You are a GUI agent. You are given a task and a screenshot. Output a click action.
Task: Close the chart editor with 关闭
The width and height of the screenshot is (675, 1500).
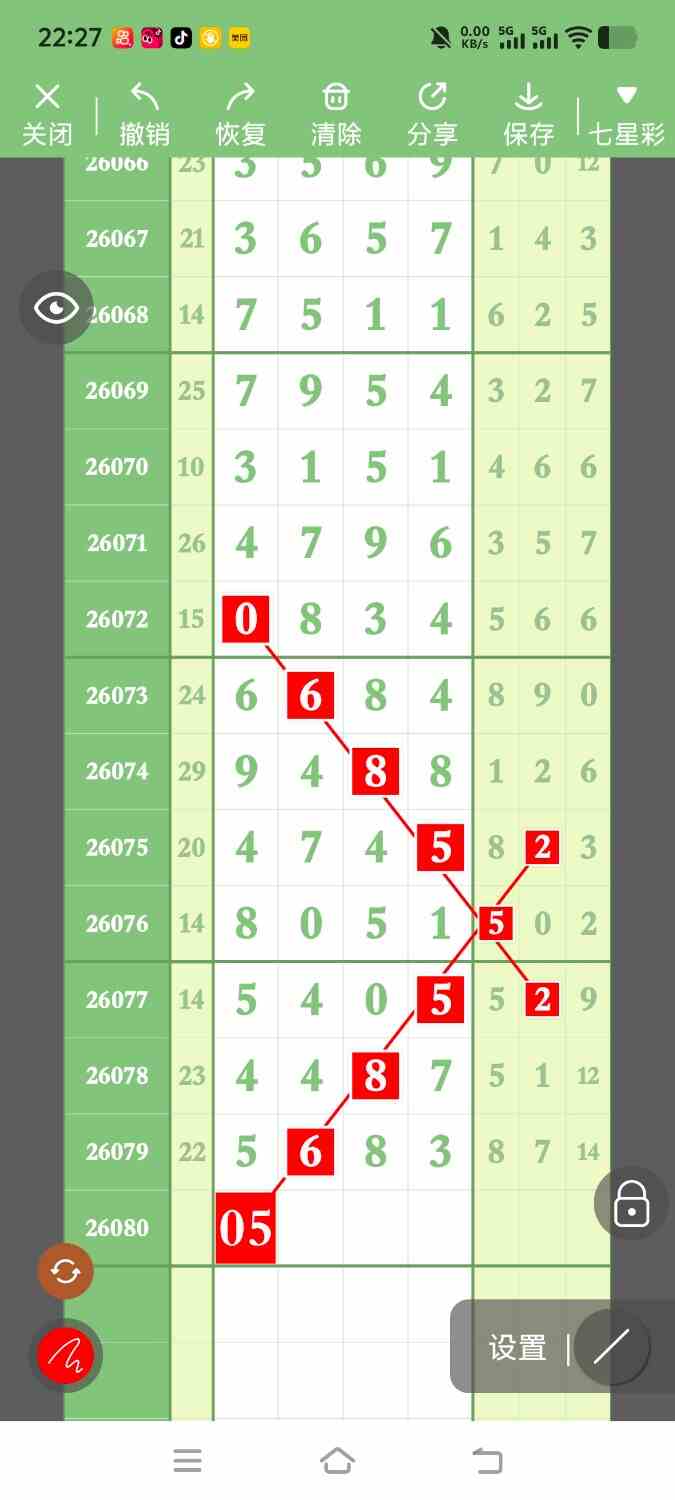click(47, 114)
